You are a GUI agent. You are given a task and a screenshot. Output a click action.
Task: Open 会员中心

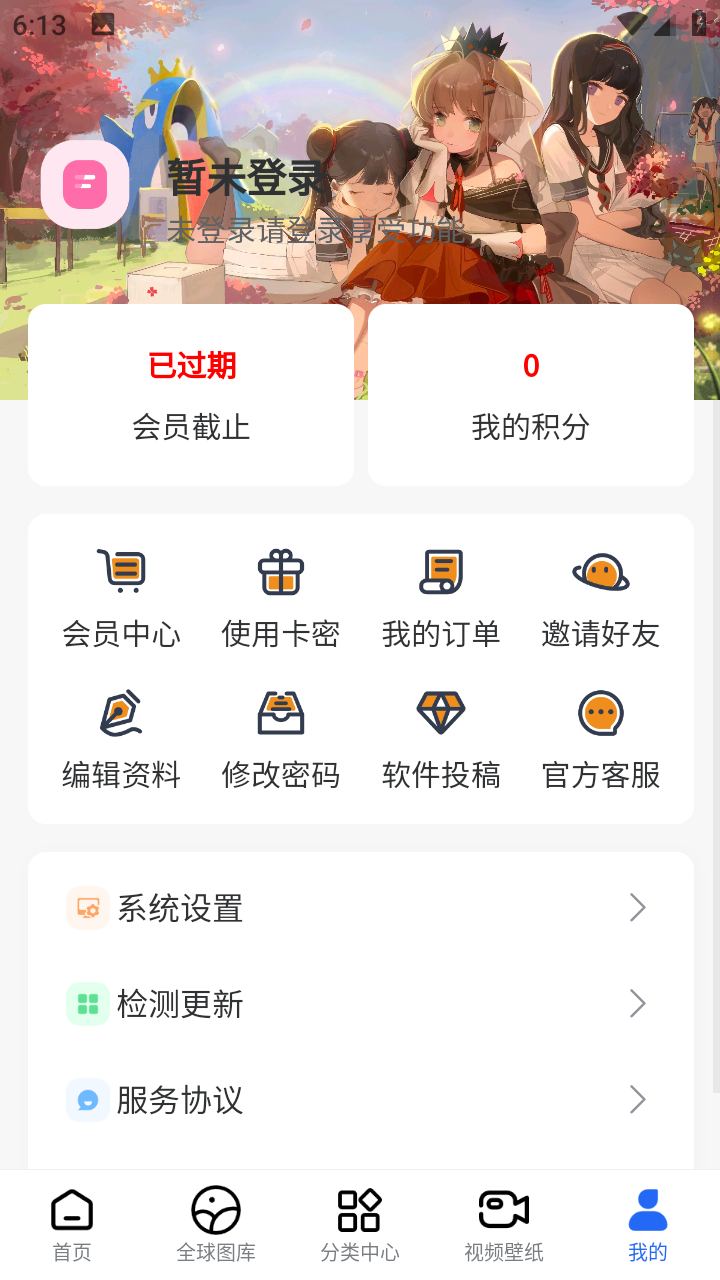click(121, 598)
